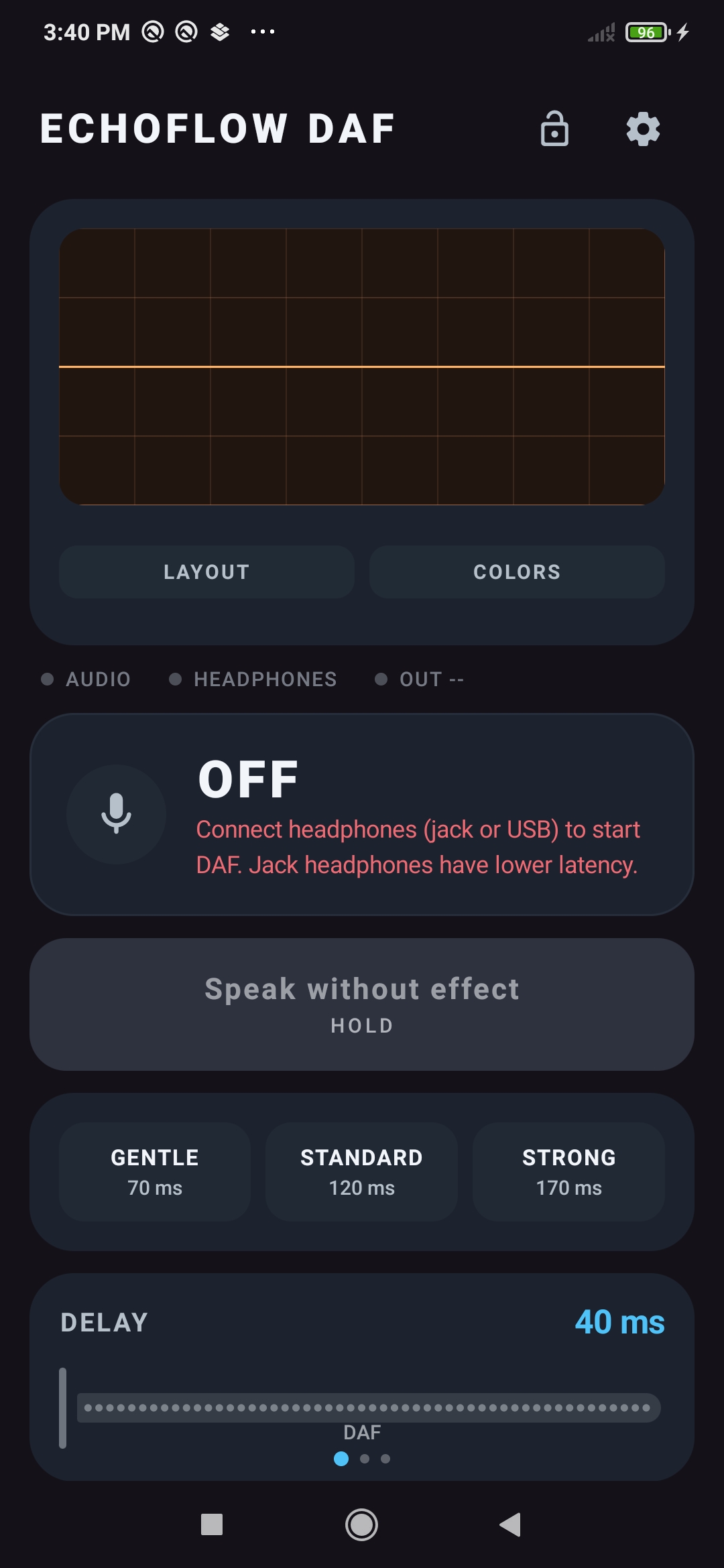Click the microphone icon next to OFF
Viewport: 724px width, 1568px height.
pyautogui.click(x=116, y=813)
